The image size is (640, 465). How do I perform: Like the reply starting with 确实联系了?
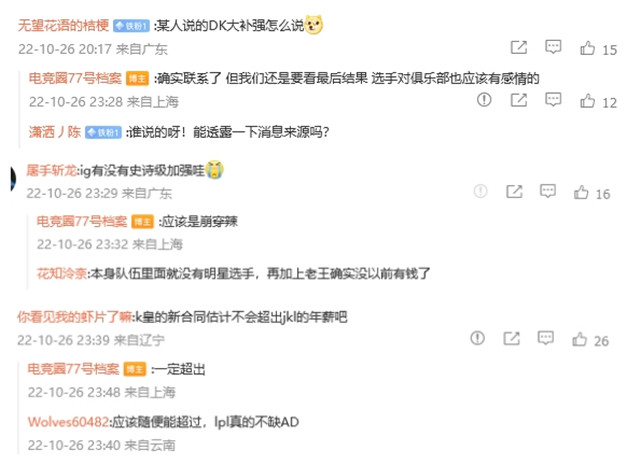click(x=587, y=101)
